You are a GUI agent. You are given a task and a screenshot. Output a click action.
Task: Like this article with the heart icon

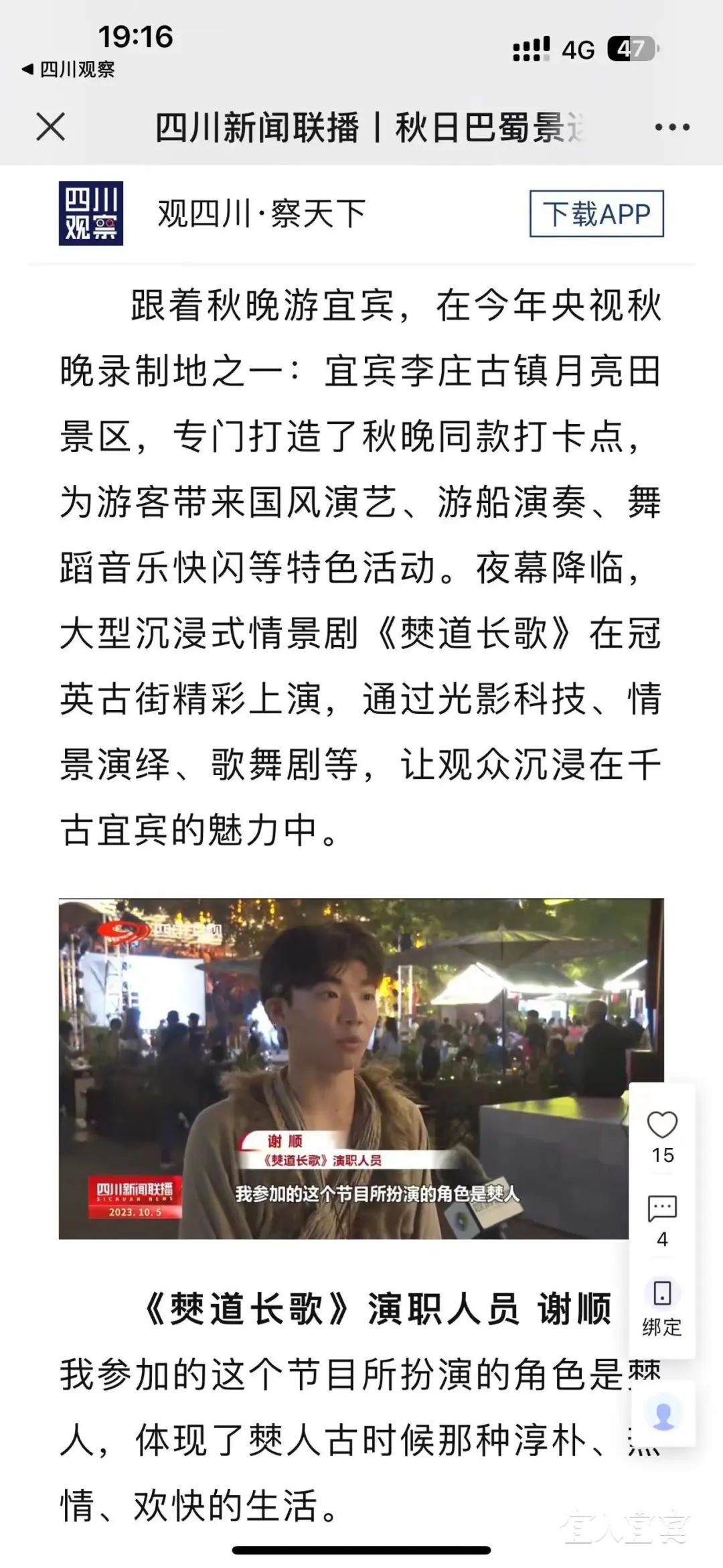coord(662,1125)
